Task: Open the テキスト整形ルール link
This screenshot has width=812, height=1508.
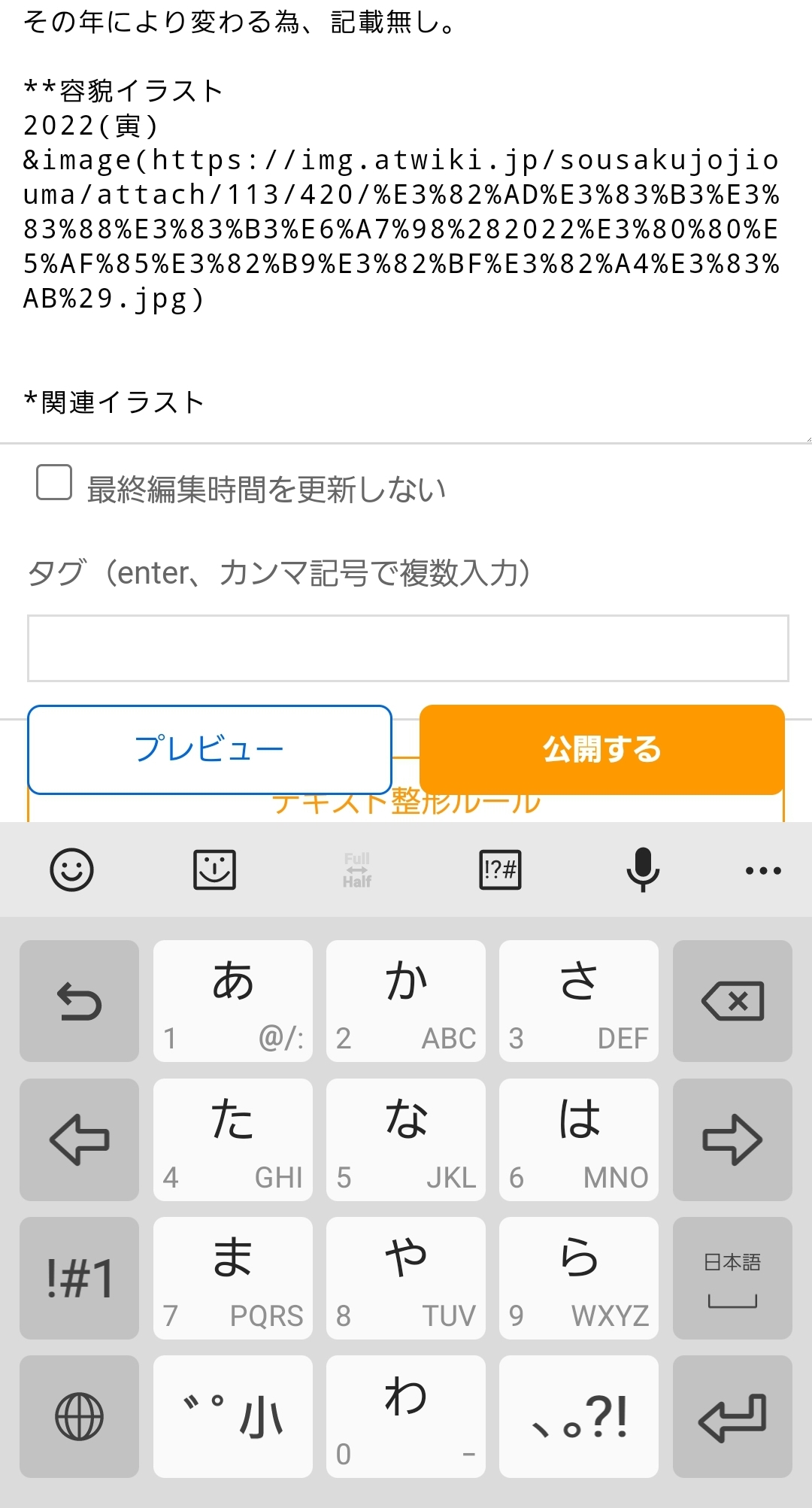Action: pos(406,806)
